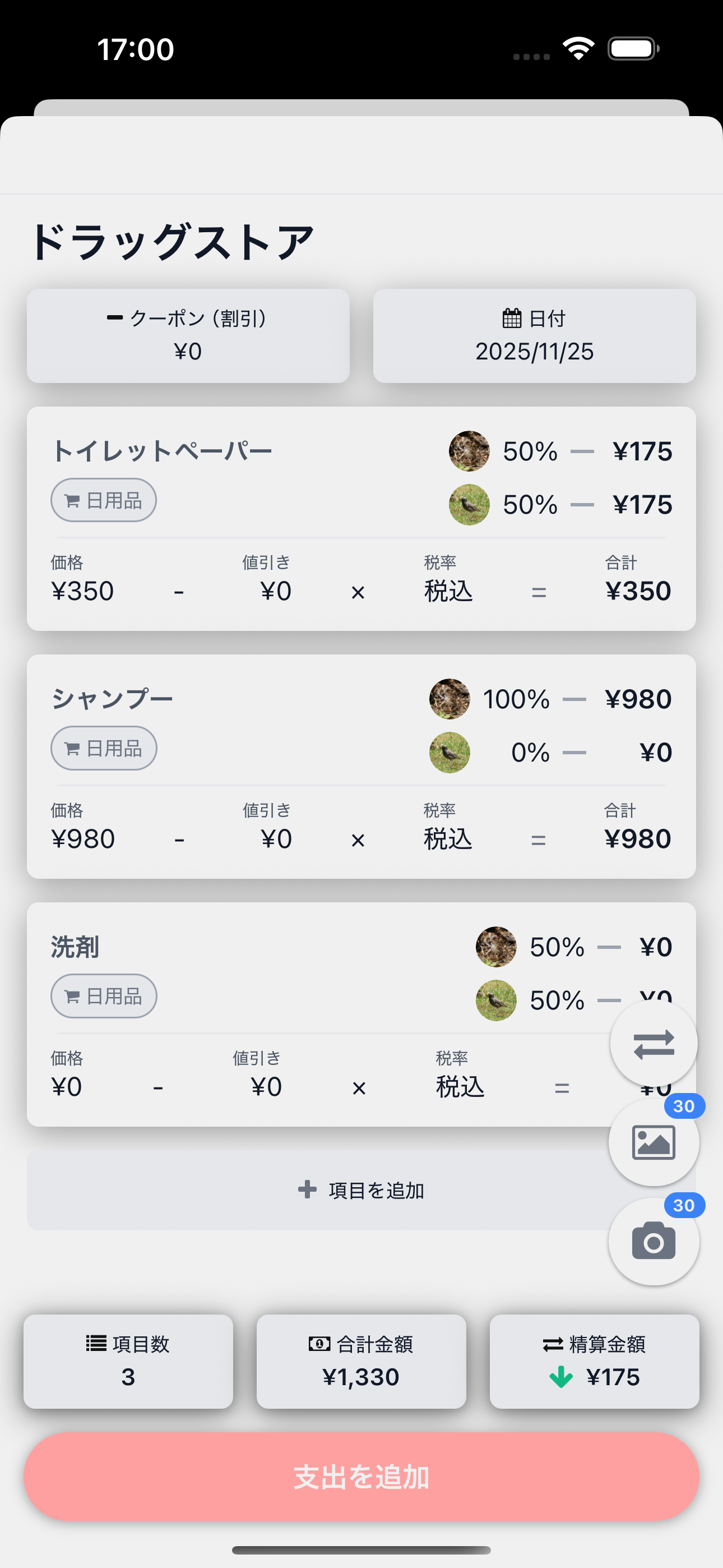This screenshot has width=723, height=1568.
Task: Open the camera capture tool
Action: tap(653, 1242)
